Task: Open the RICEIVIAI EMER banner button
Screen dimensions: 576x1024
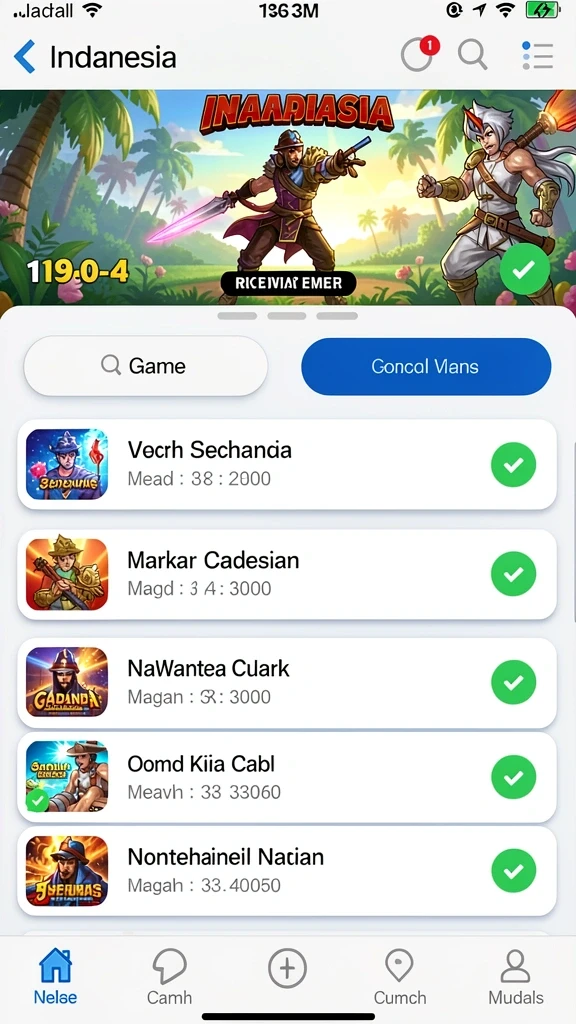Action: click(x=289, y=283)
